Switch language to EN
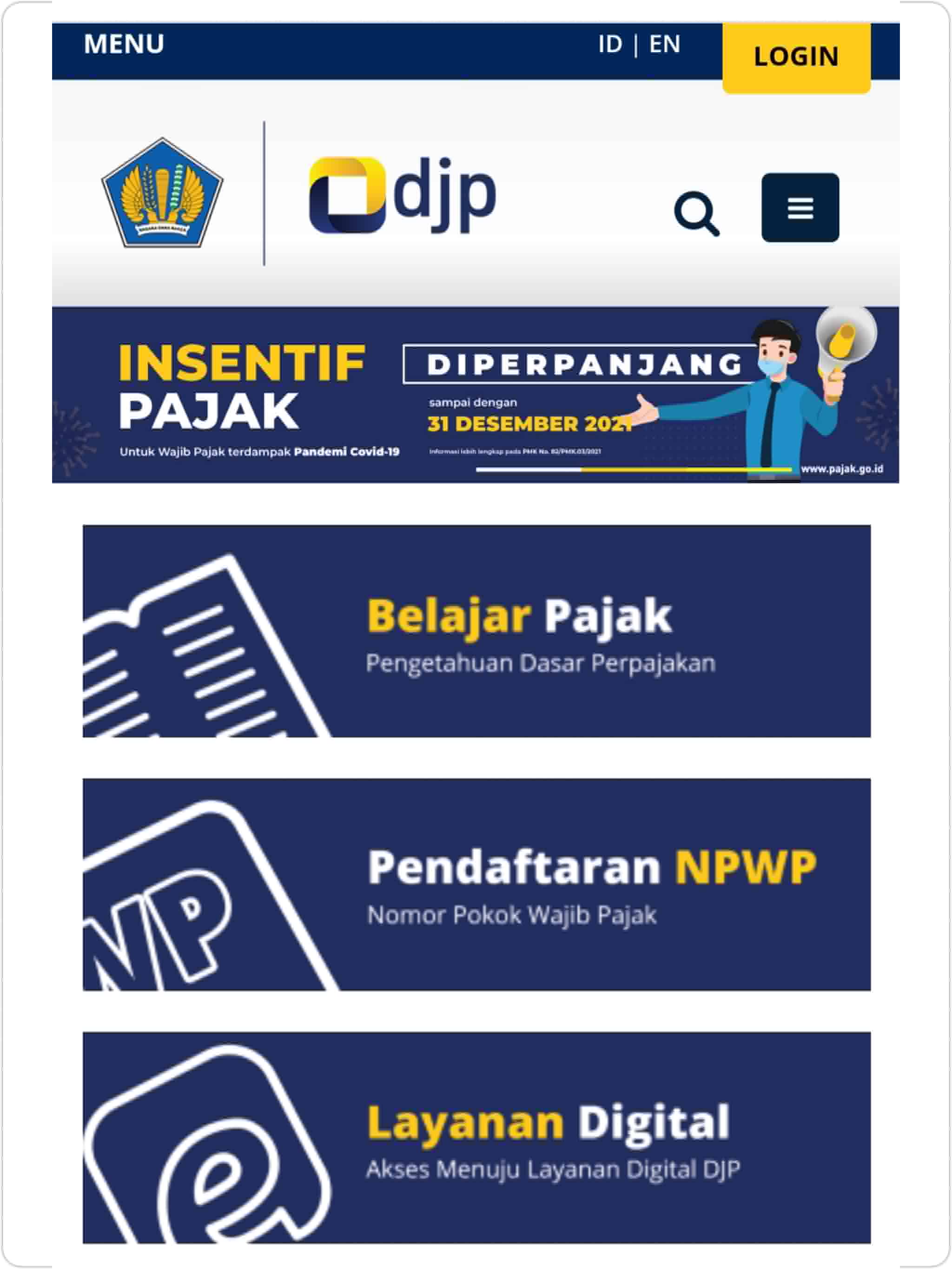This screenshot has height=1269, width=952. (664, 44)
